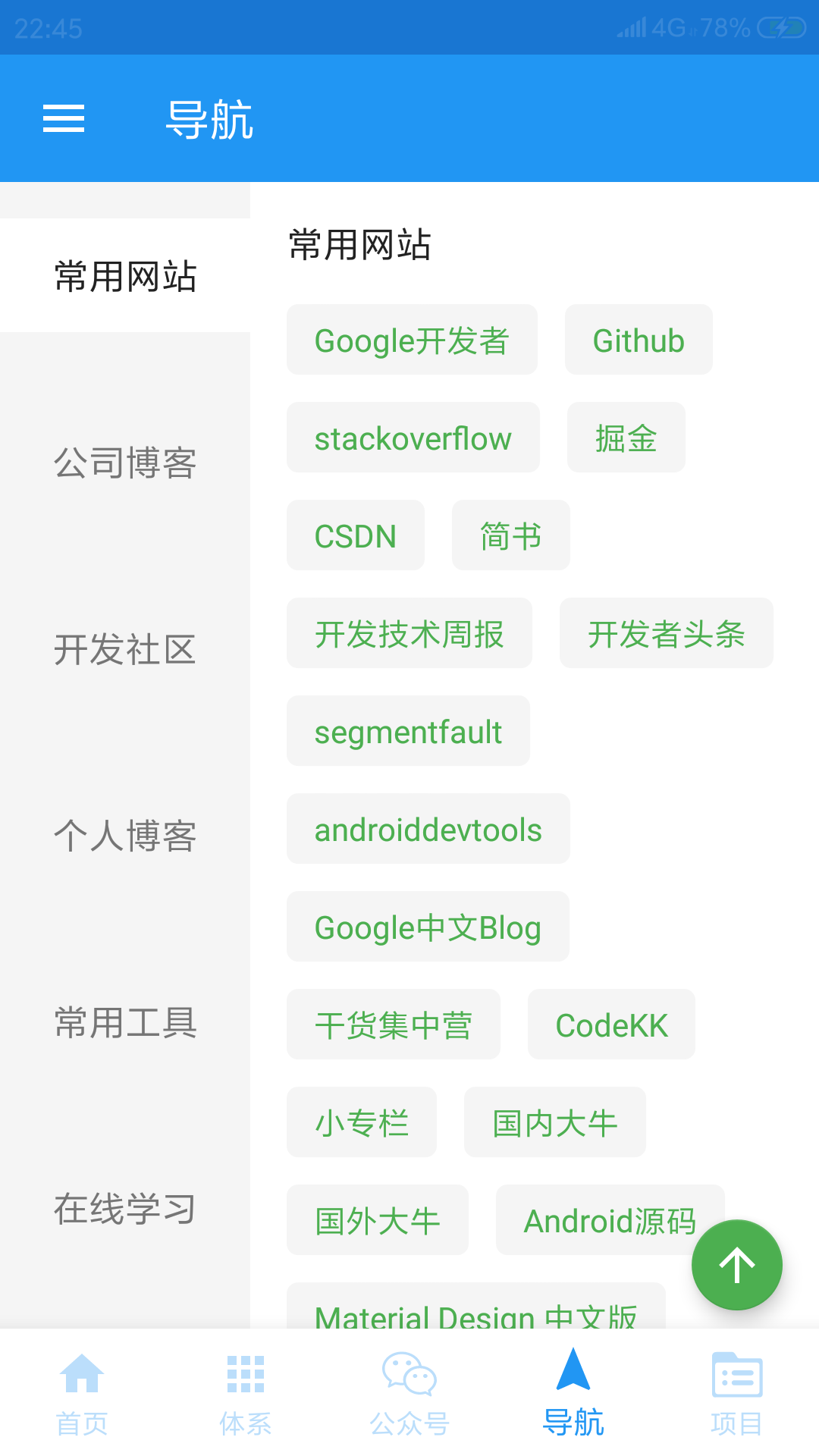Tap the segmentfault chip
The height and width of the screenshot is (1456, 819).
click(x=408, y=731)
